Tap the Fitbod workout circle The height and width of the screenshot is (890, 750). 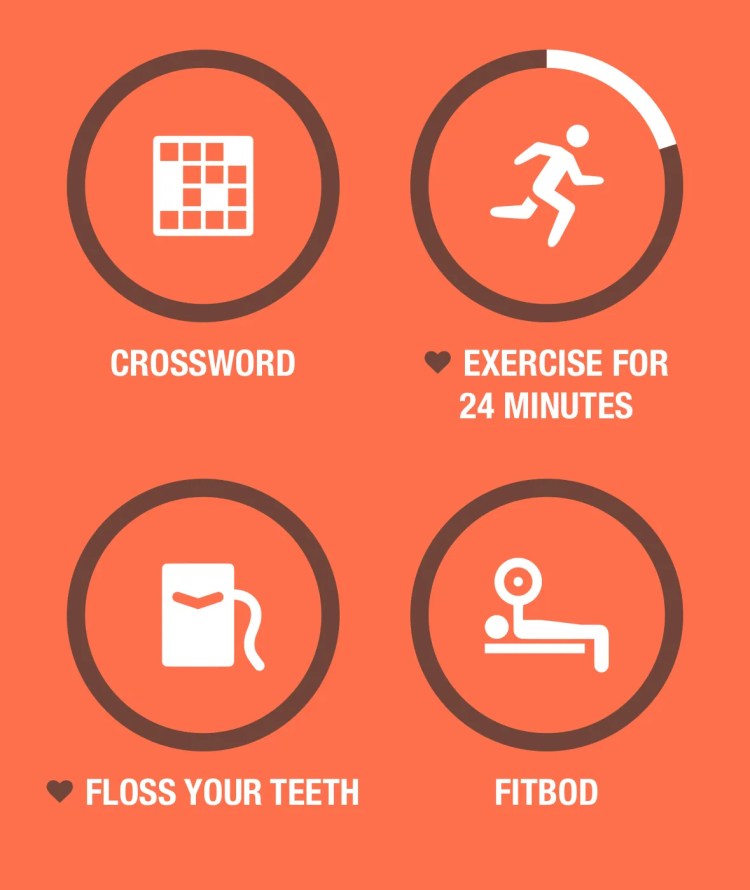(x=546, y=615)
